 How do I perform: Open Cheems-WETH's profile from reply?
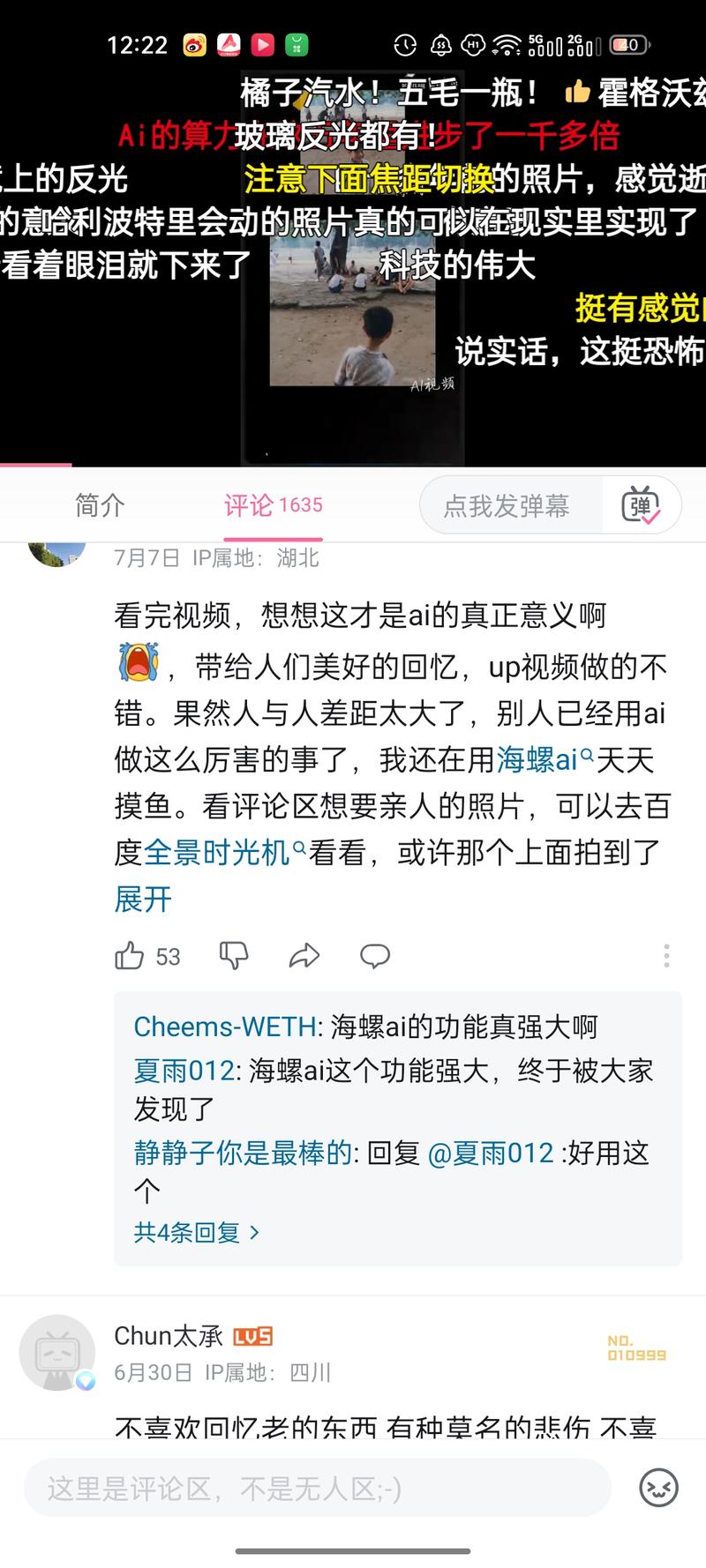(224, 1027)
